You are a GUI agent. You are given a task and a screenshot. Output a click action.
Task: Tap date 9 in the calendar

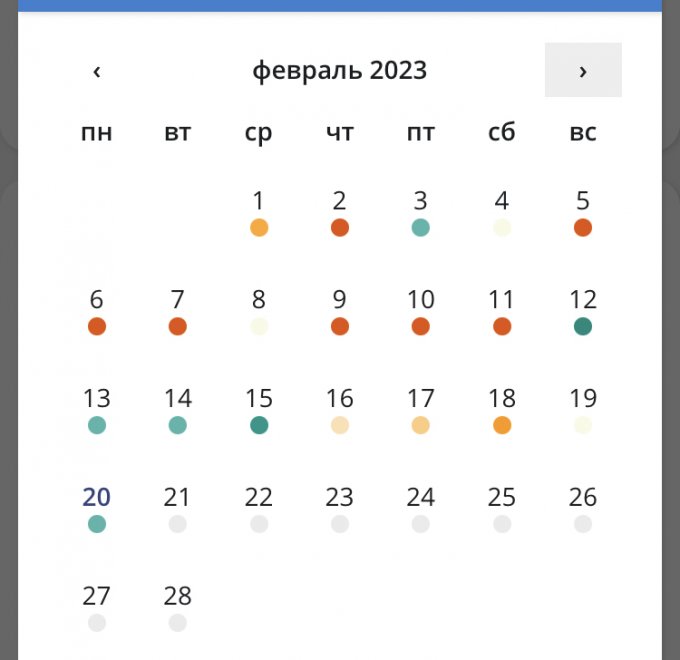[340, 310]
